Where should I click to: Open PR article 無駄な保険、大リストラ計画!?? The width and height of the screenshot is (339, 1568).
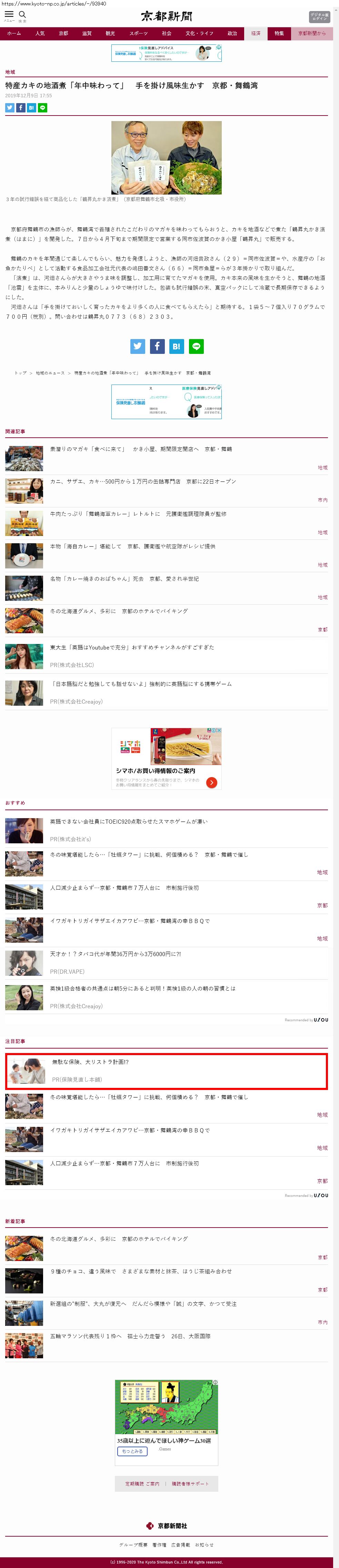pos(90,1062)
